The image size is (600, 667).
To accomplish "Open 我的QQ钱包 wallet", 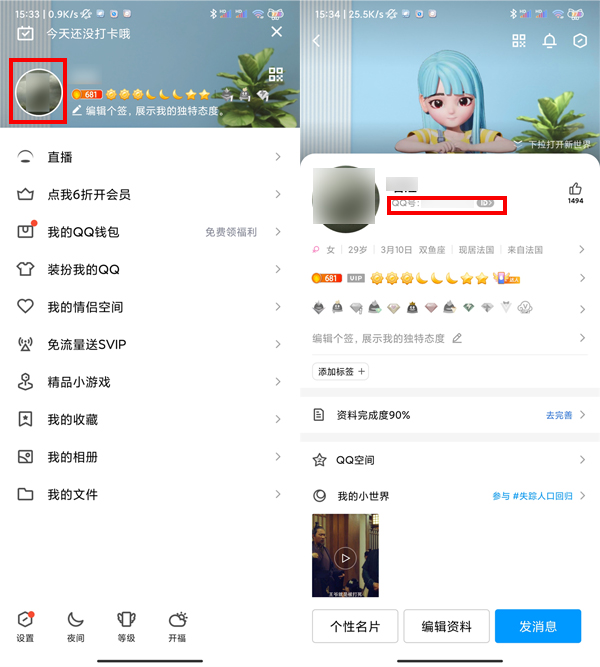I will click(x=150, y=232).
